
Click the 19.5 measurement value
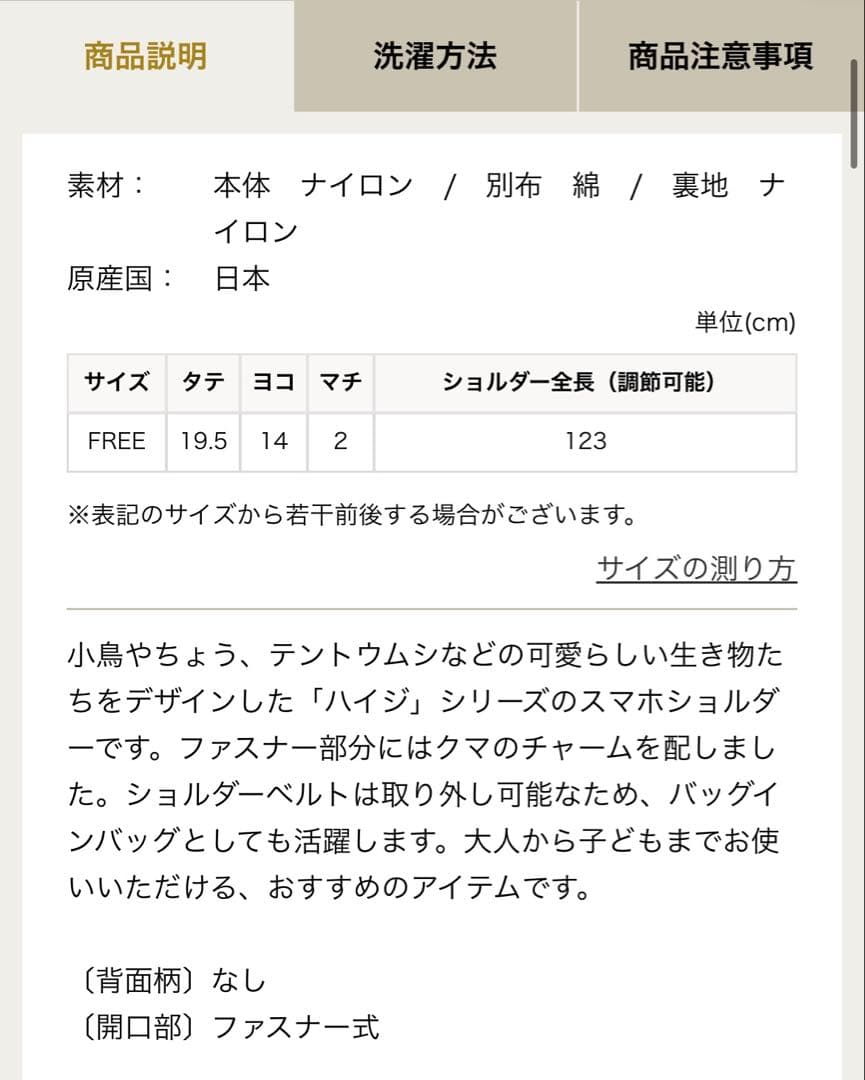(x=202, y=440)
